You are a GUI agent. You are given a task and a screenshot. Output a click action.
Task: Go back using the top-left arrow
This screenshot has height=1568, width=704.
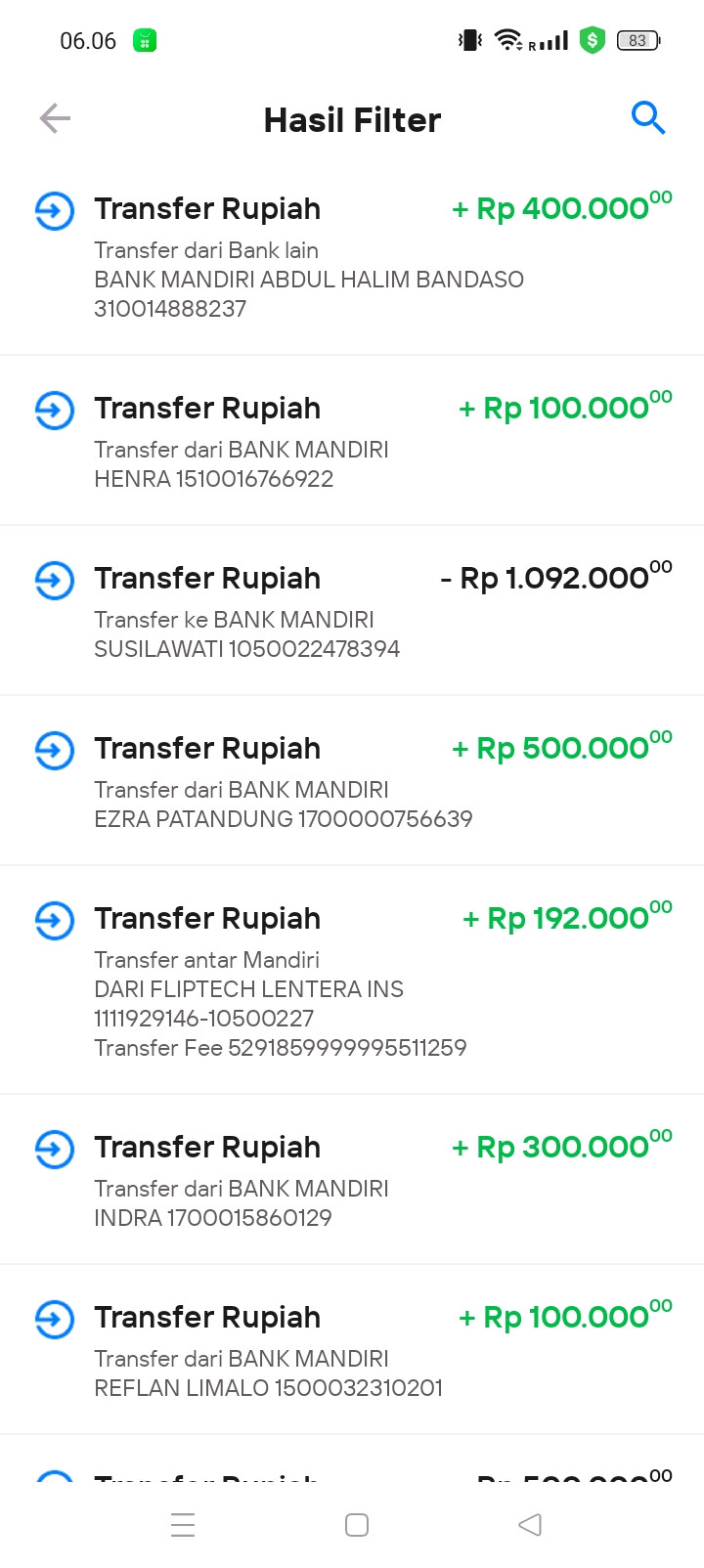pos(55,119)
